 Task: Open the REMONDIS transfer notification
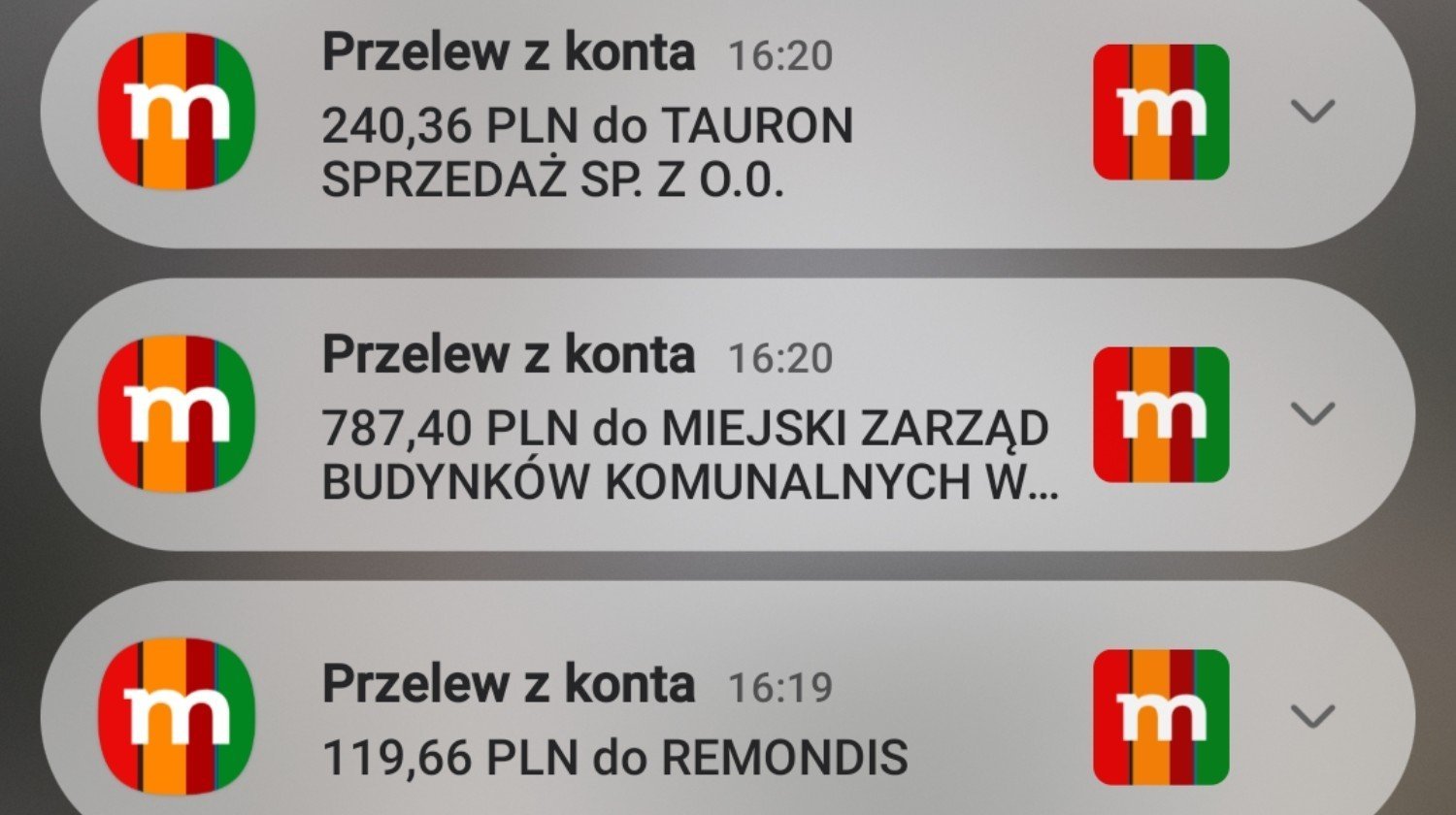614,757
